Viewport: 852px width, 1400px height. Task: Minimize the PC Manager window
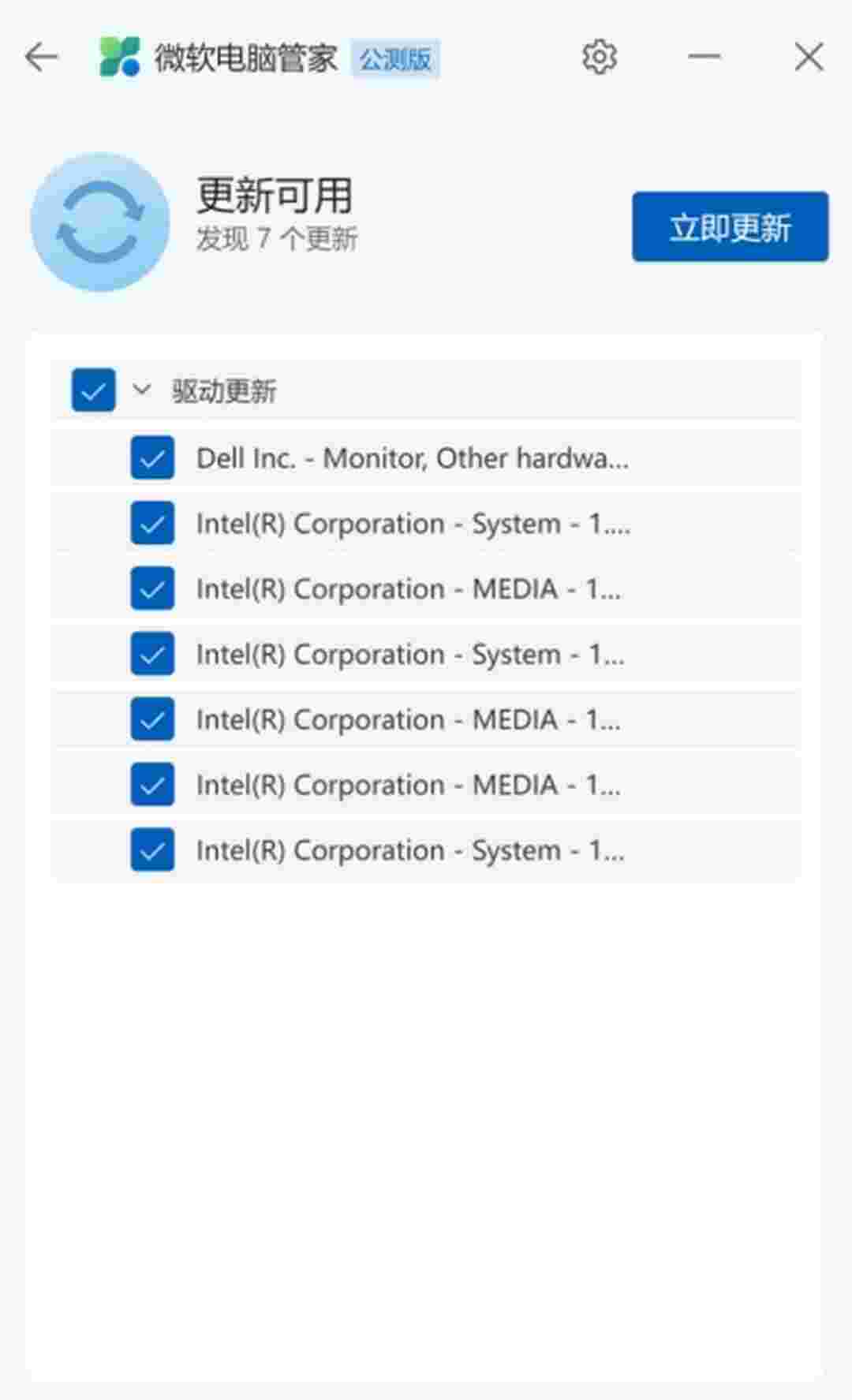[704, 57]
